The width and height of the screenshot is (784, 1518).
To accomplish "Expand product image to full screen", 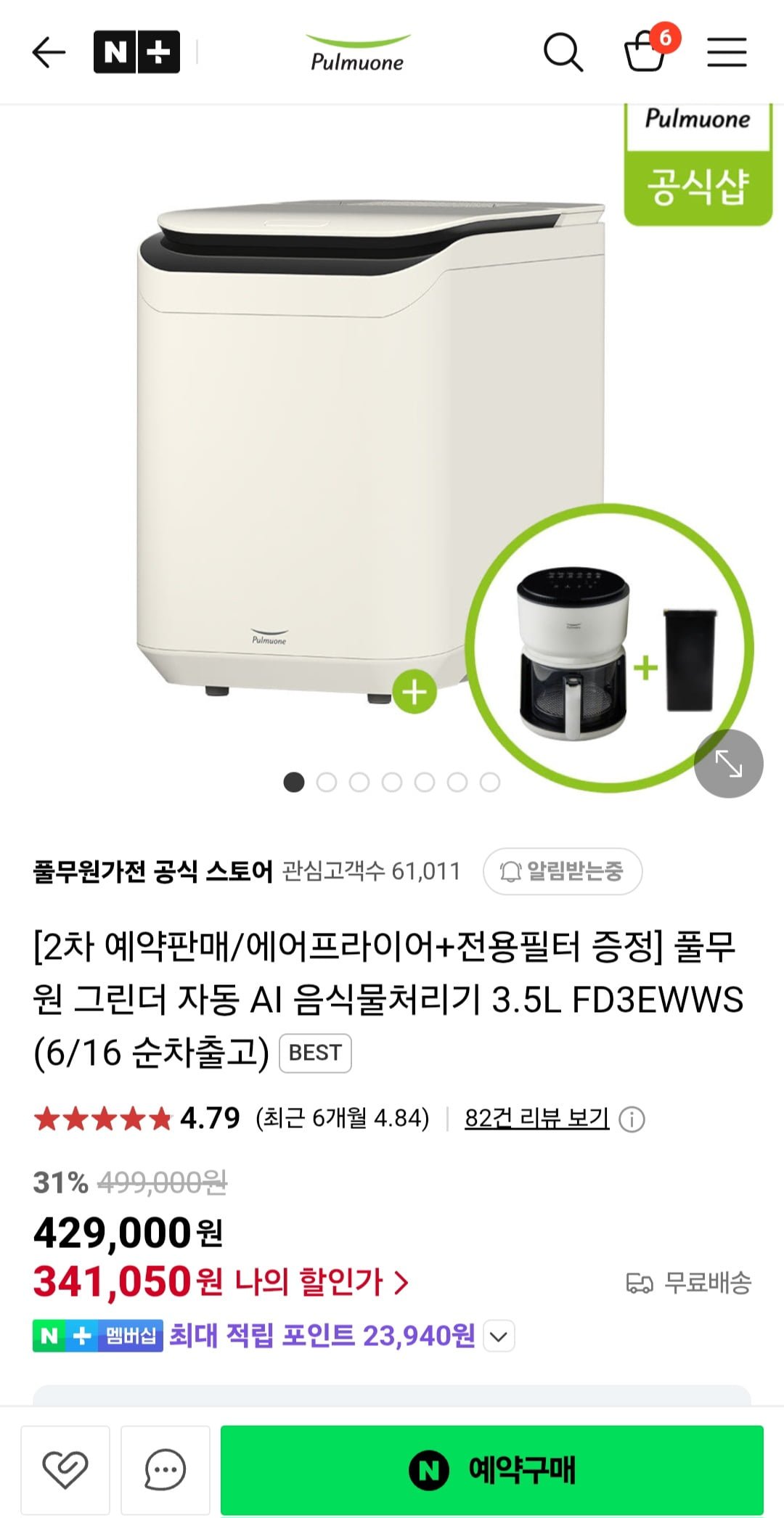I will pyautogui.click(x=728, y=763).
